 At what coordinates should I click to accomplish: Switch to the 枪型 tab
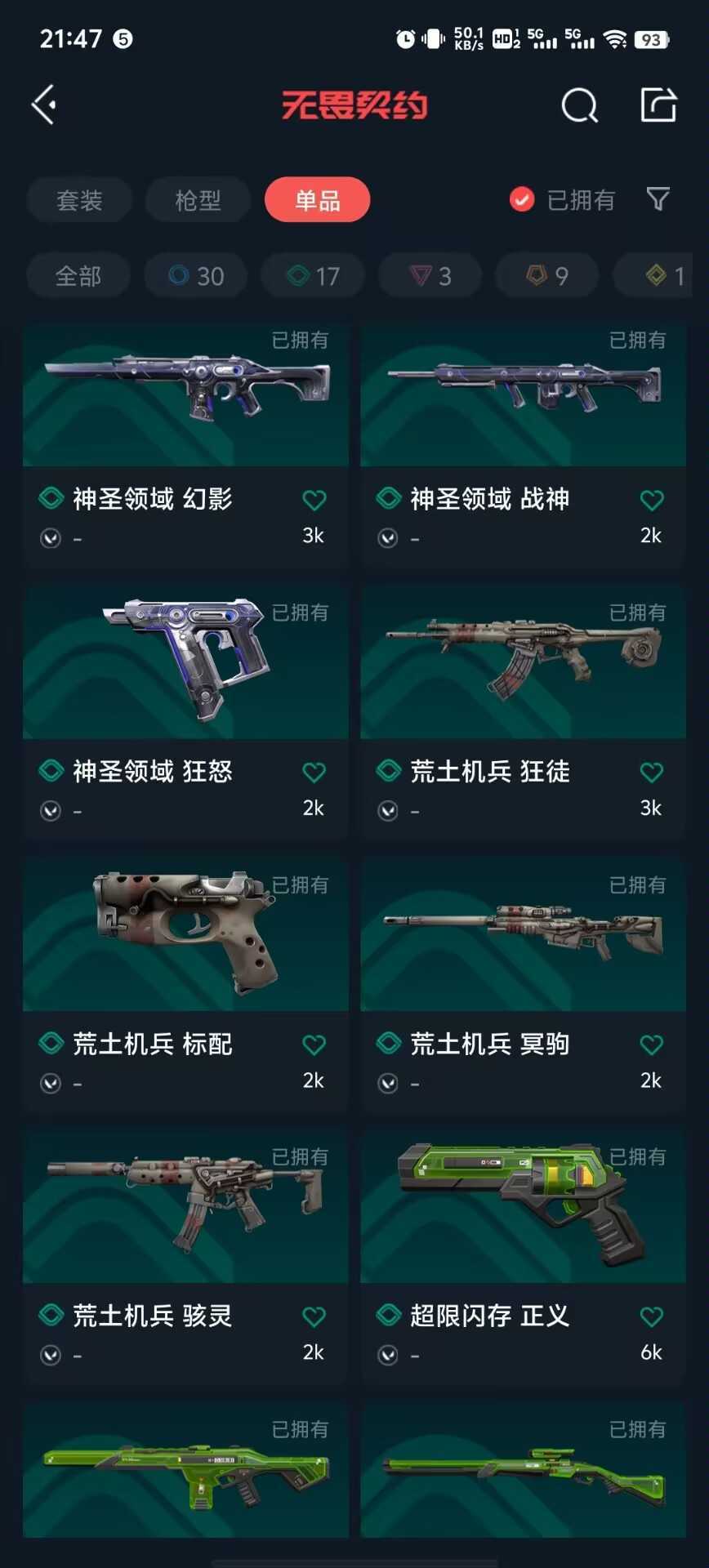[198, 200]
